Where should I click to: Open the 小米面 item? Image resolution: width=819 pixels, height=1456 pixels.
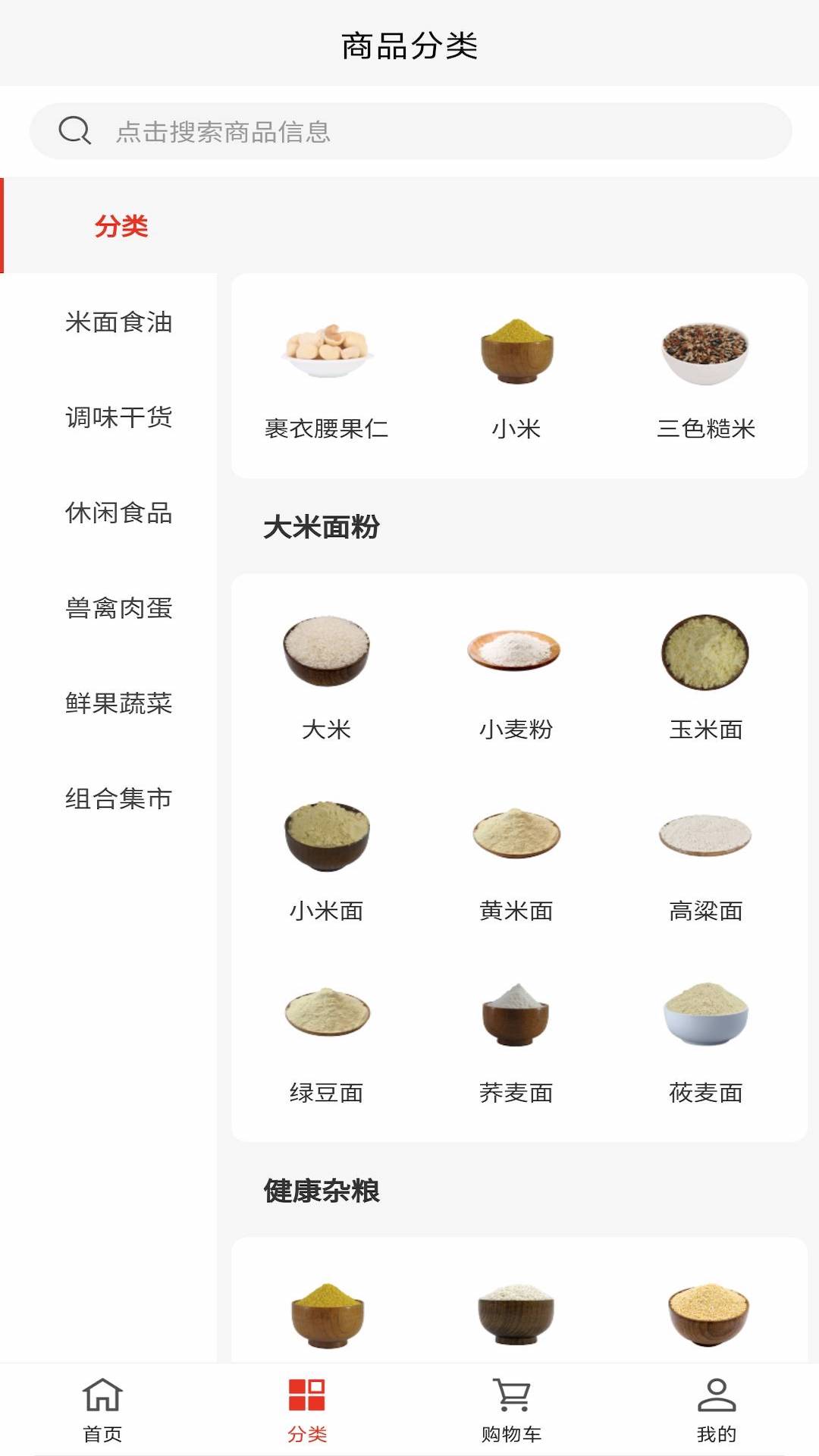327,859
